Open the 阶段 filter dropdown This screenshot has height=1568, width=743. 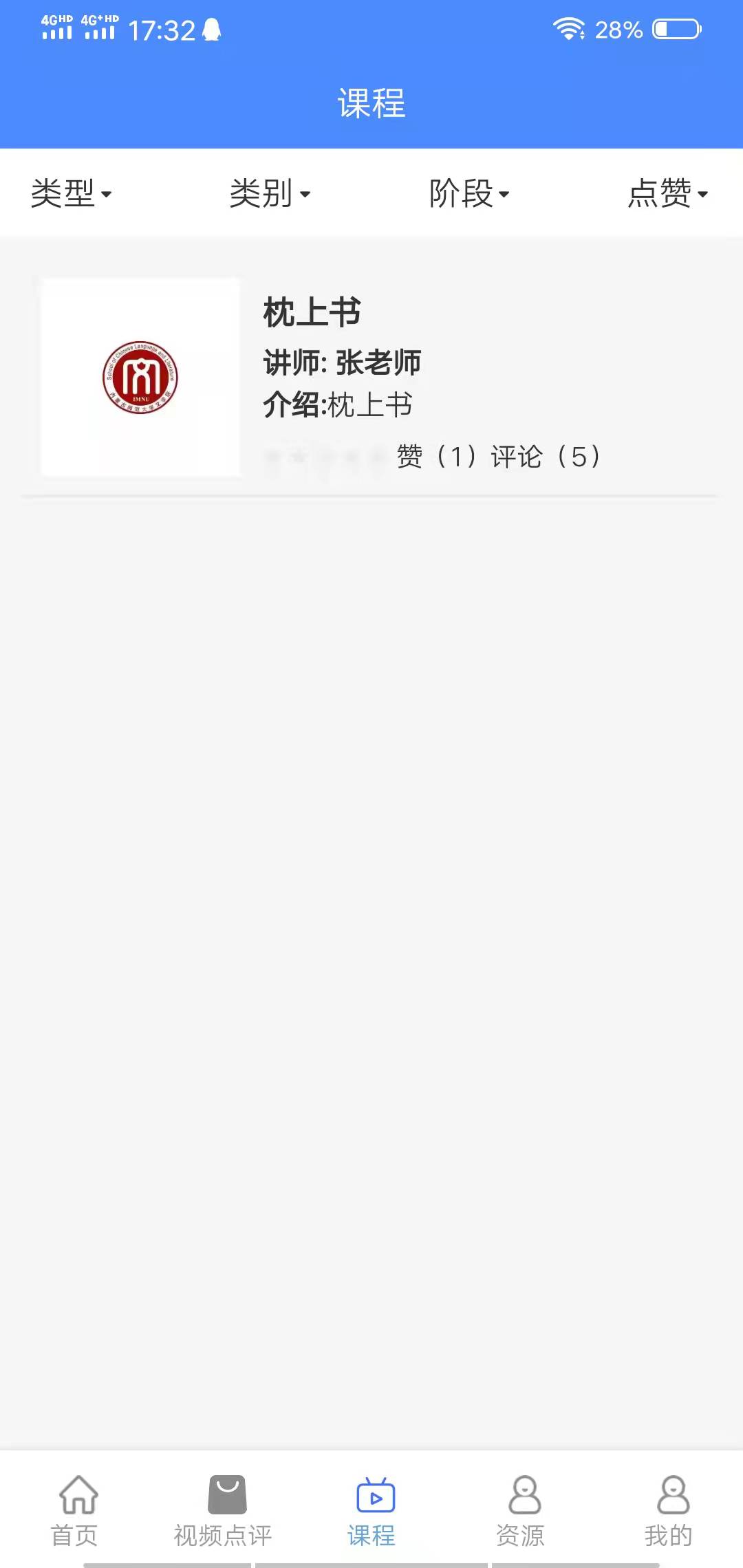[467, 193]
